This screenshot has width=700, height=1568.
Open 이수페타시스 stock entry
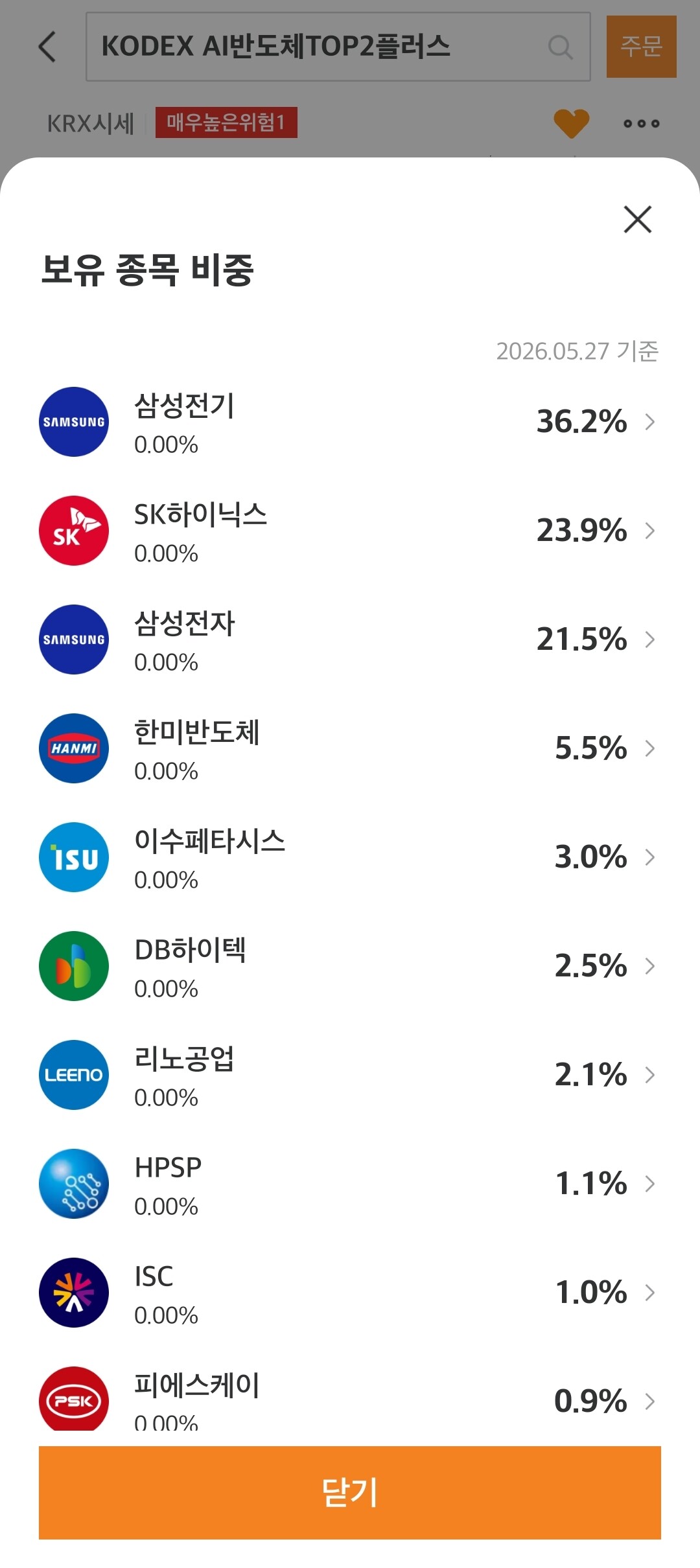coord(350,858)
